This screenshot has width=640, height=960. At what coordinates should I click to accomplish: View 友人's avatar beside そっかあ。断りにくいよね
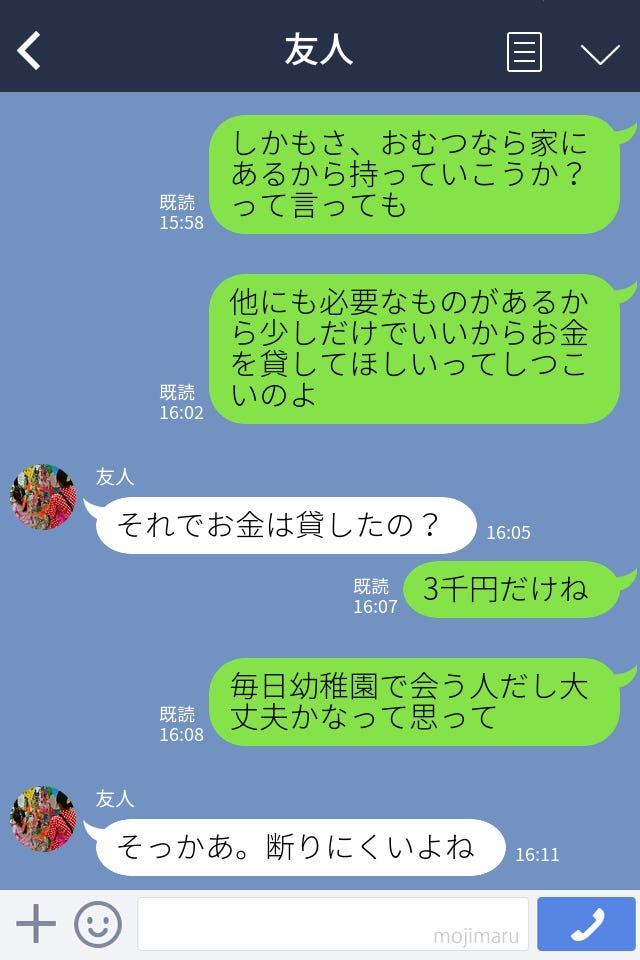tap(43, 819)
